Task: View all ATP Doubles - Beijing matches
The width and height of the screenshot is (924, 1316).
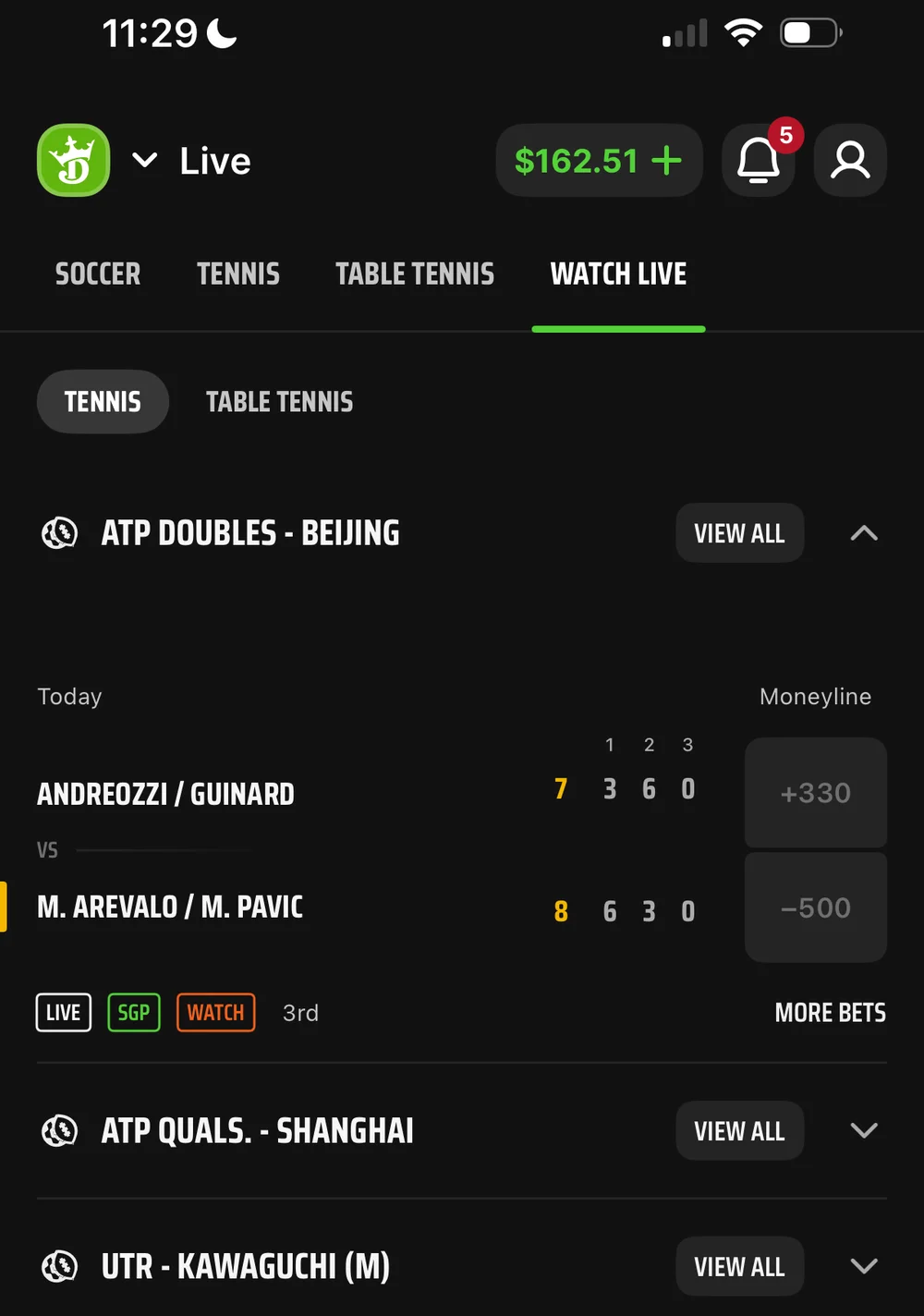Action: tap(739, 533)
